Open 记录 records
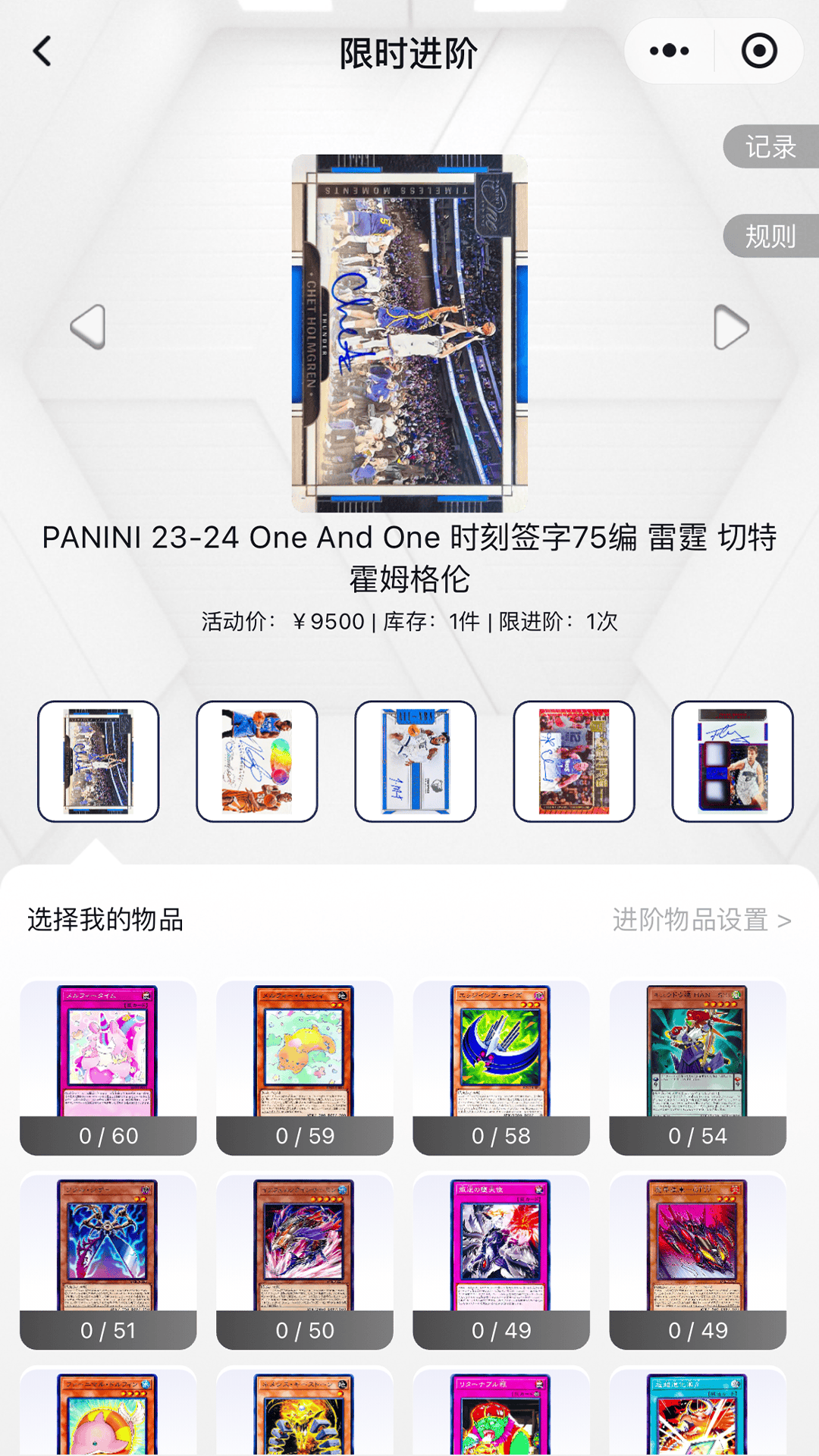 click(770, 146)
